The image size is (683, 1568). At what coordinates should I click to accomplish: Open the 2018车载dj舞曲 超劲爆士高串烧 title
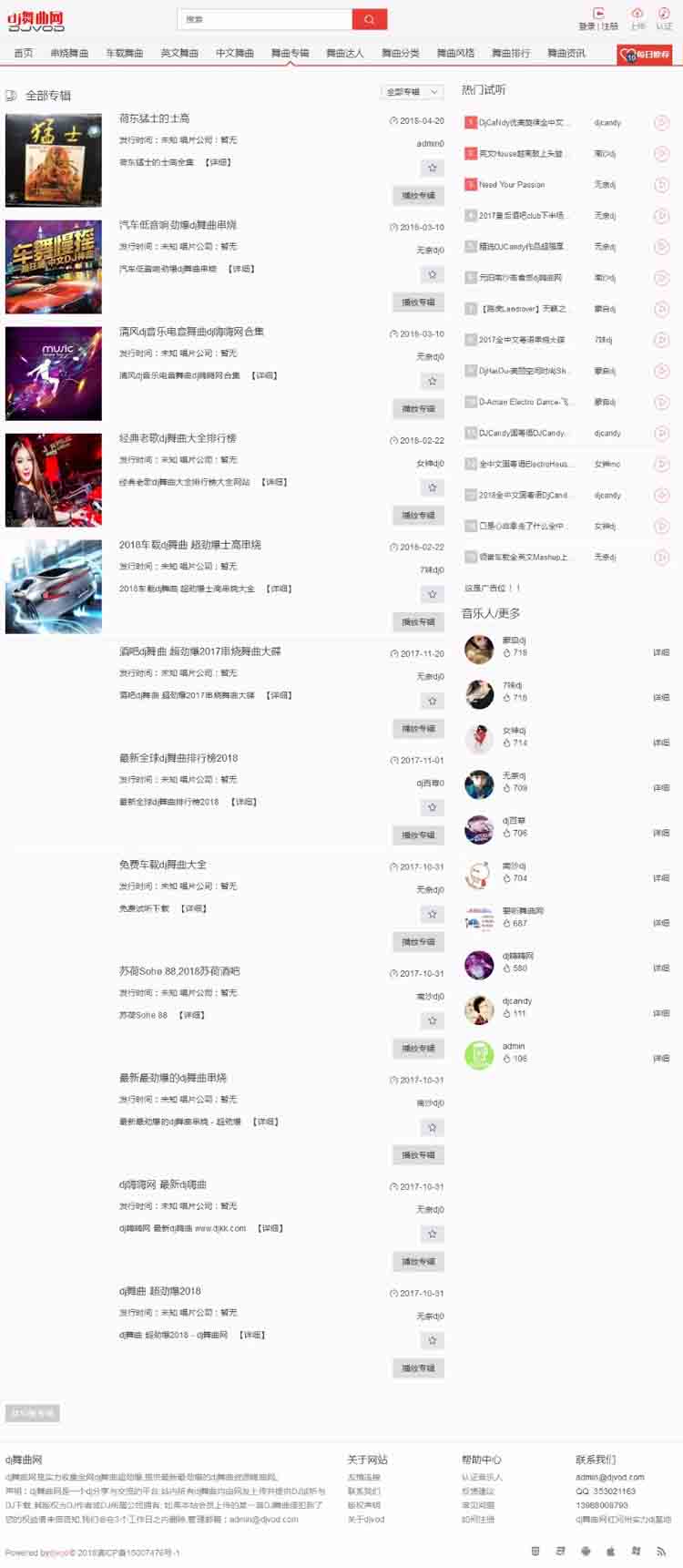189,545
